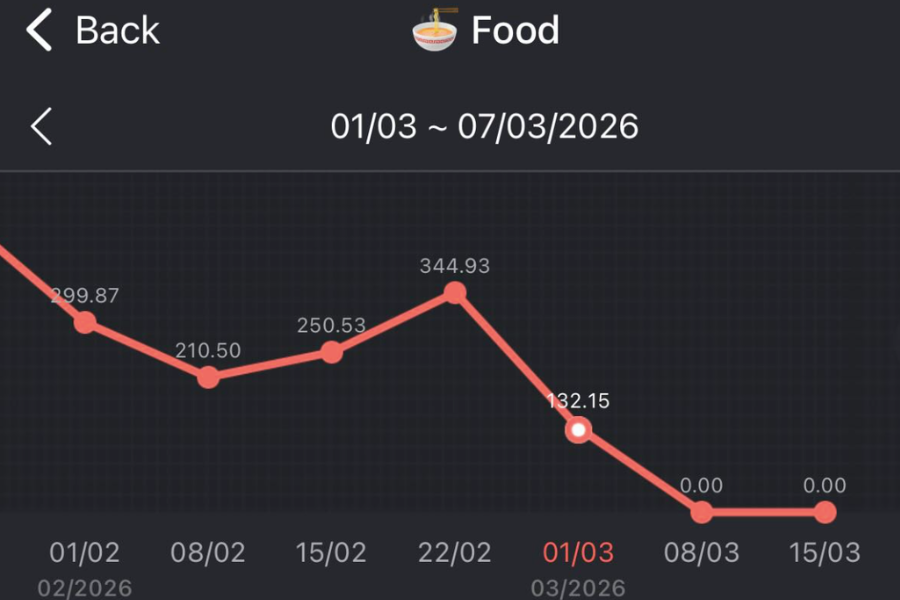Select the 0.00 data point for 08/03
This screenshot has width=900, height=600.
pos(702,512)
